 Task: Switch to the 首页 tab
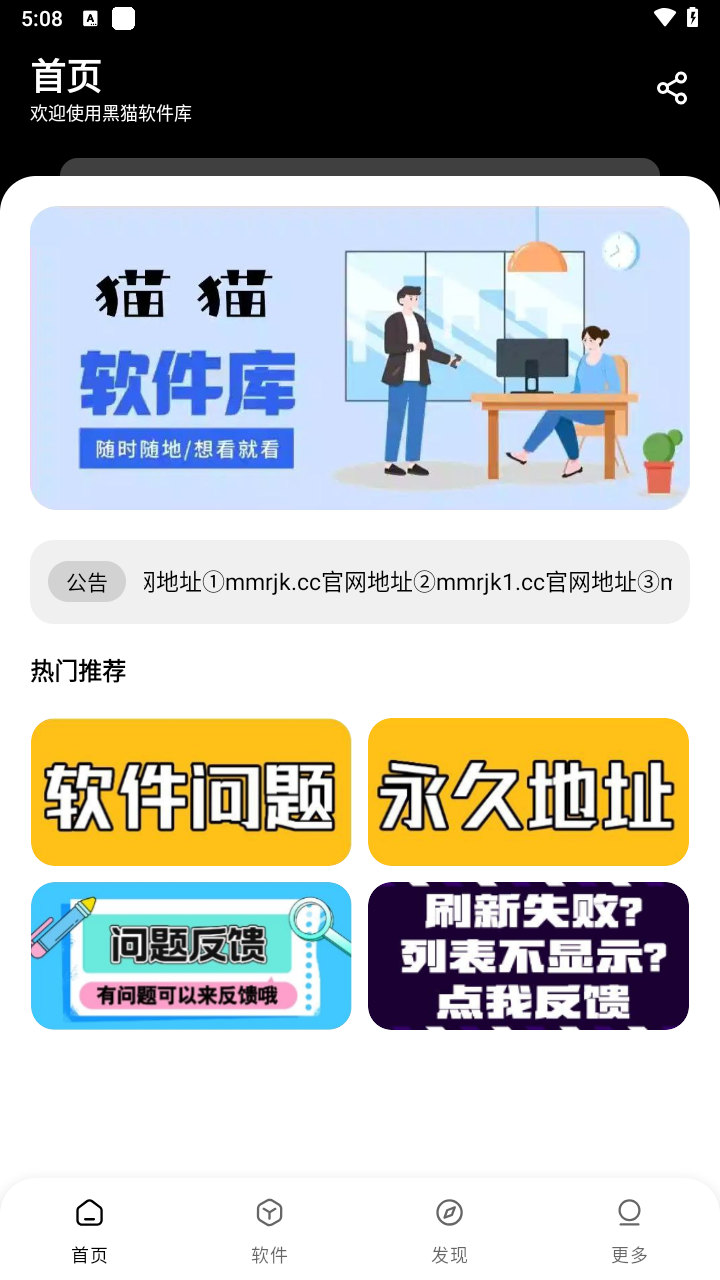[x=90, y=1230]
